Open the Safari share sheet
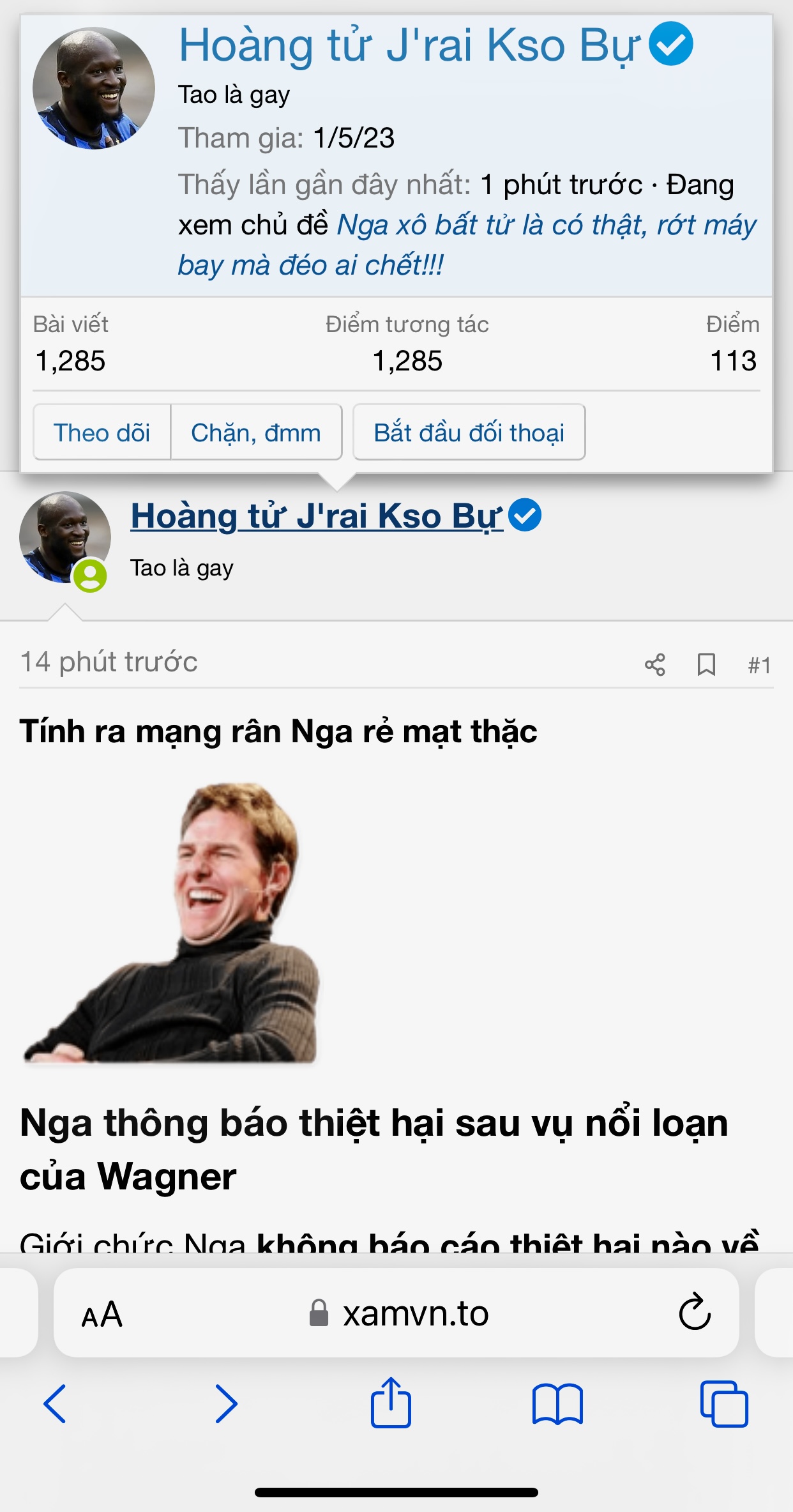This screenshot has width=793, height=1512. click(x=391, y=1402)
